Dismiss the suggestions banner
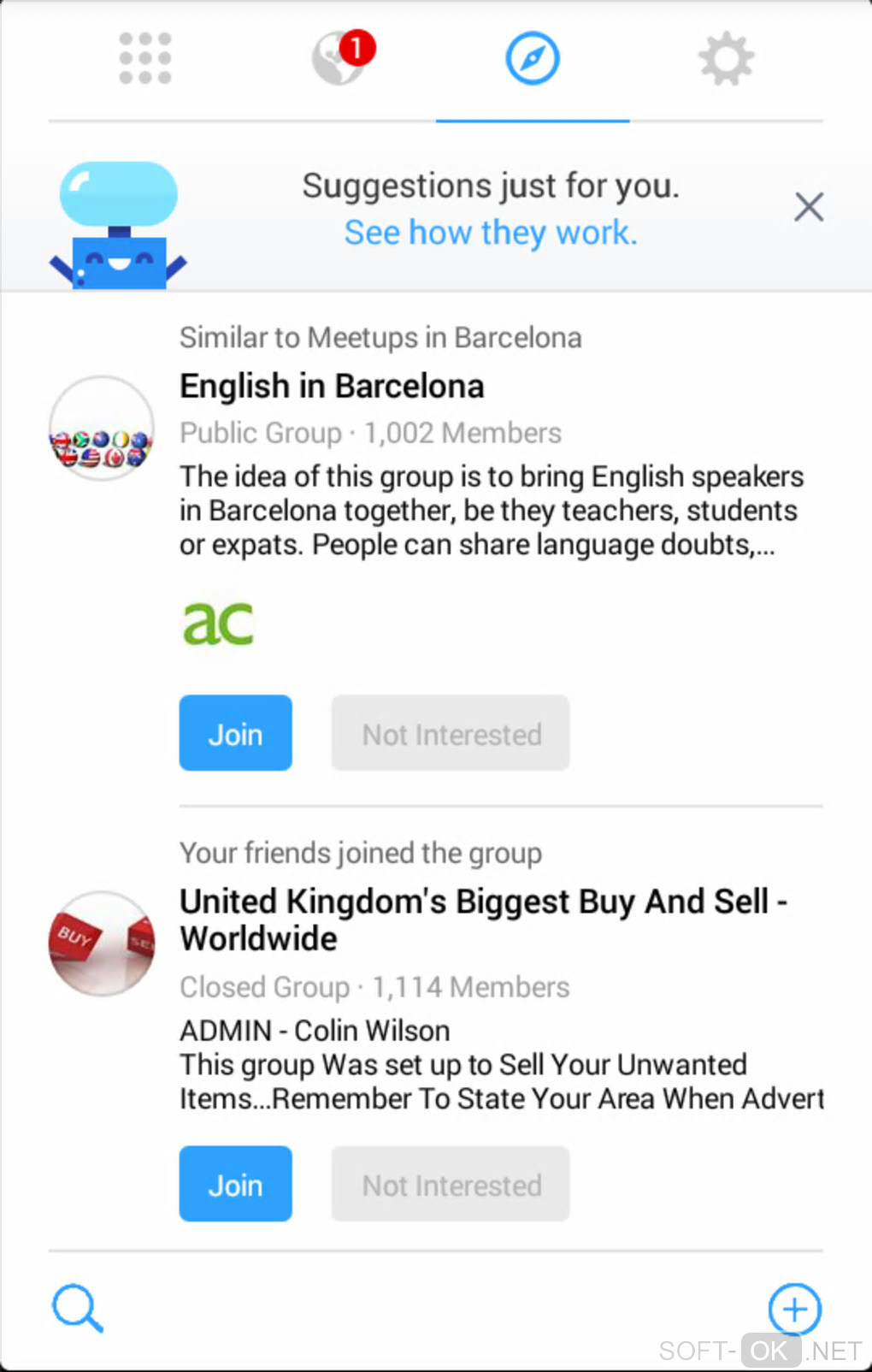The height and width of the screenshot is (1372, 872). [x=808, y=207]
